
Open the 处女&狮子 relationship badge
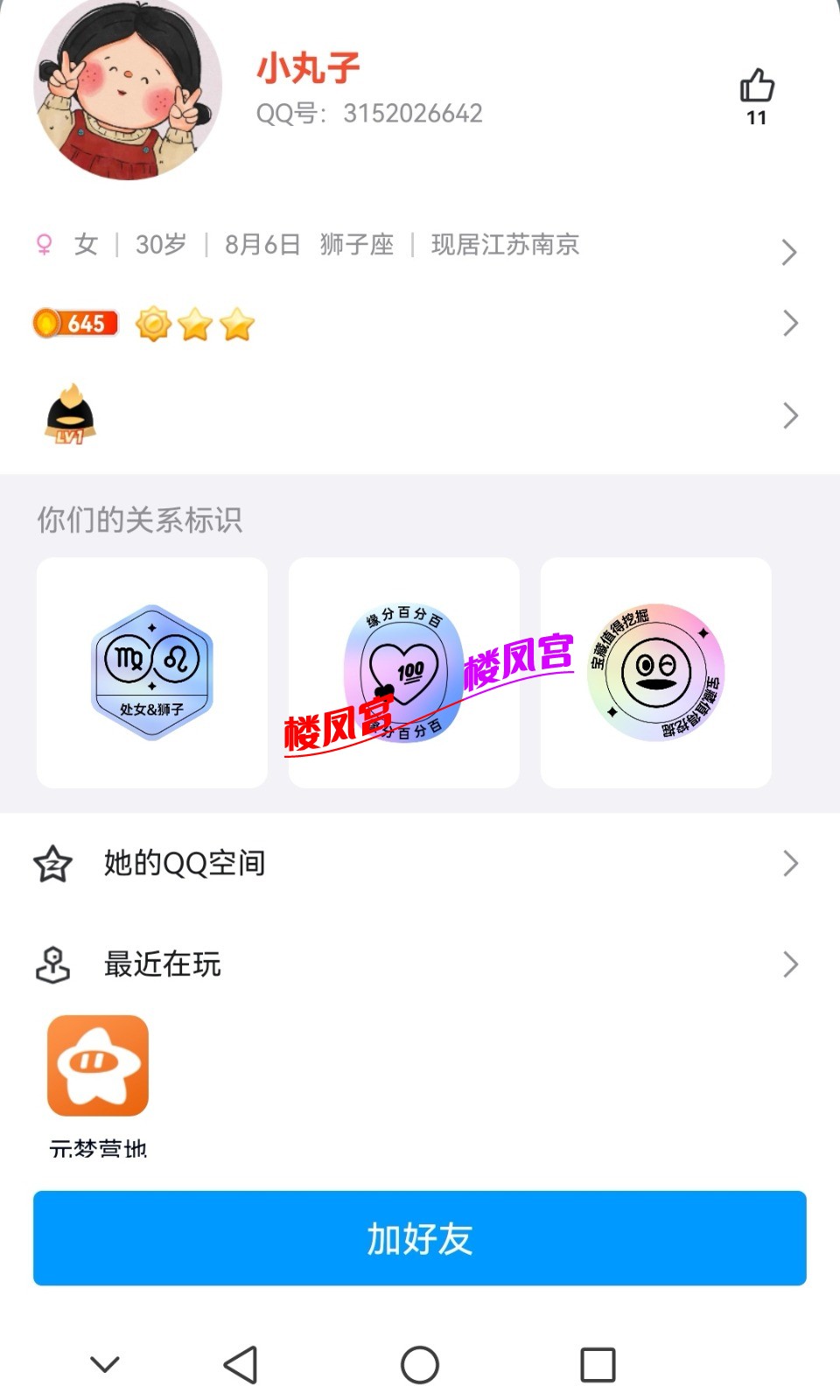152,673
